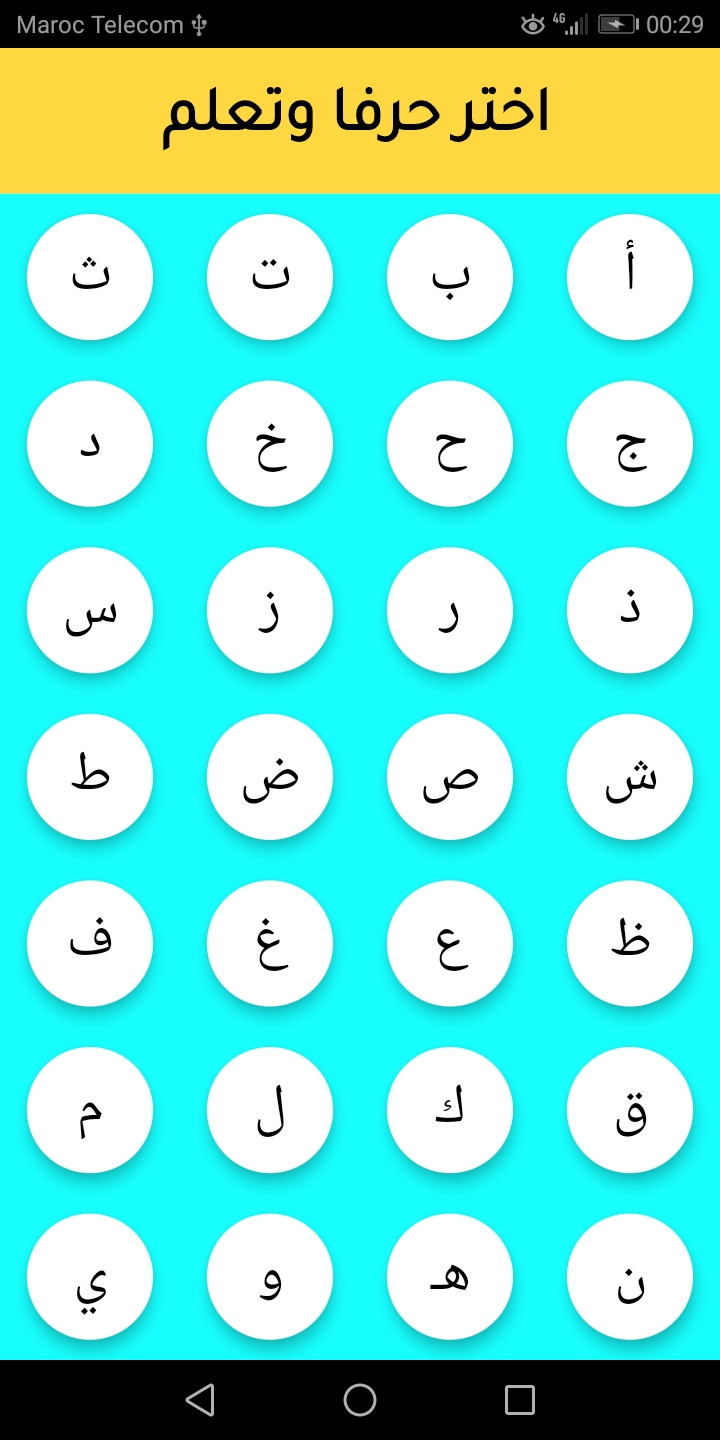Choose the letter ع (ayn)

(450, 943)
